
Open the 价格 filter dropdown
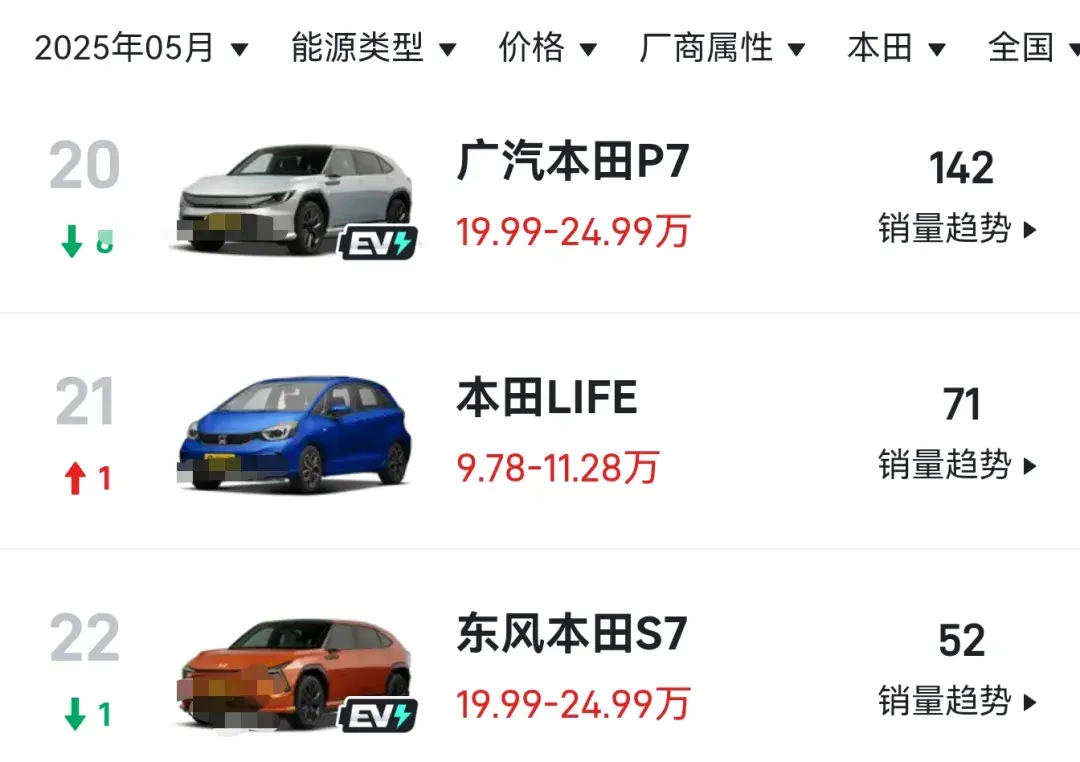click(548, 47)
